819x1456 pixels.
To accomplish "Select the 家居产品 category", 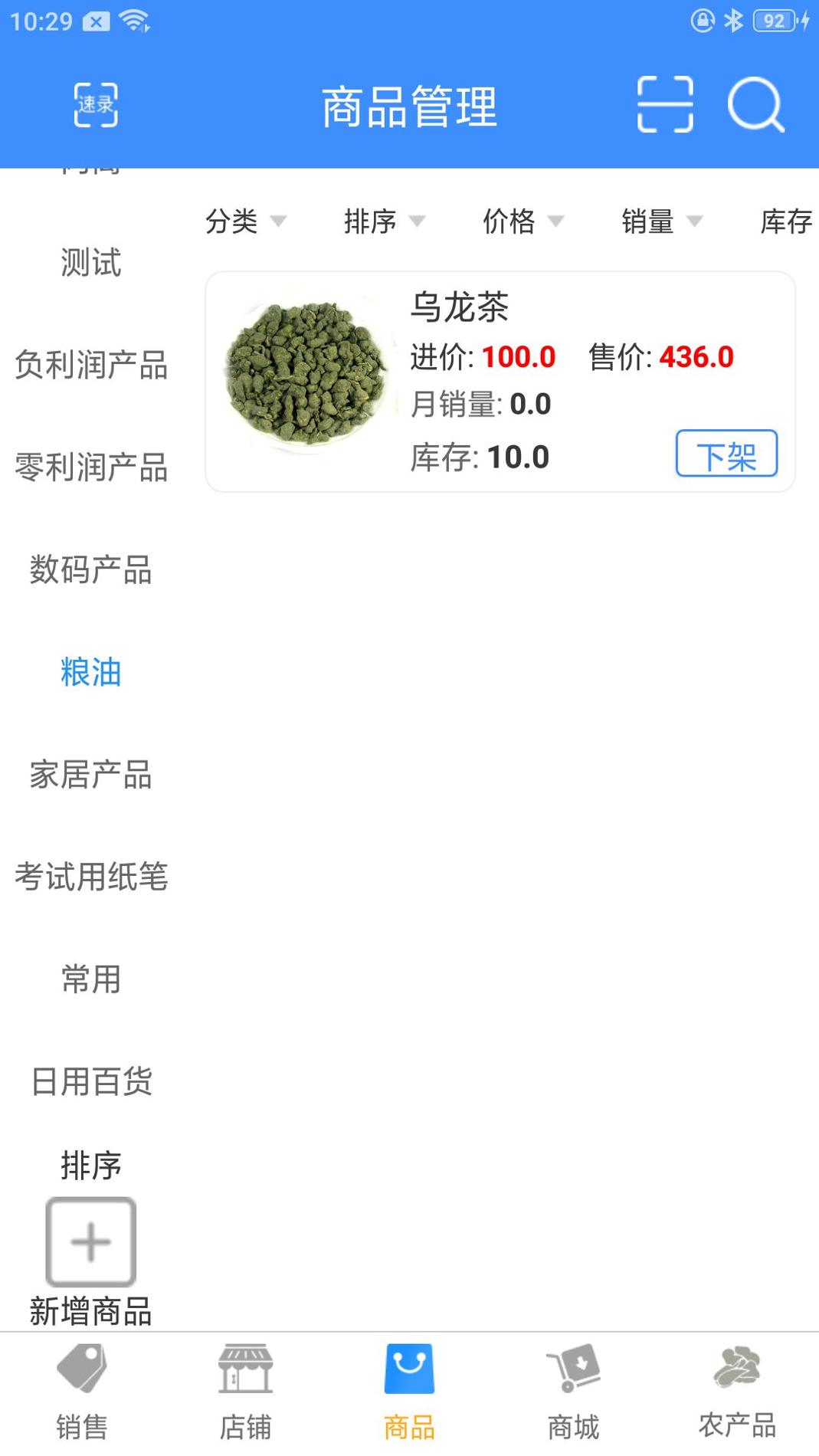I will pos(91,775).
